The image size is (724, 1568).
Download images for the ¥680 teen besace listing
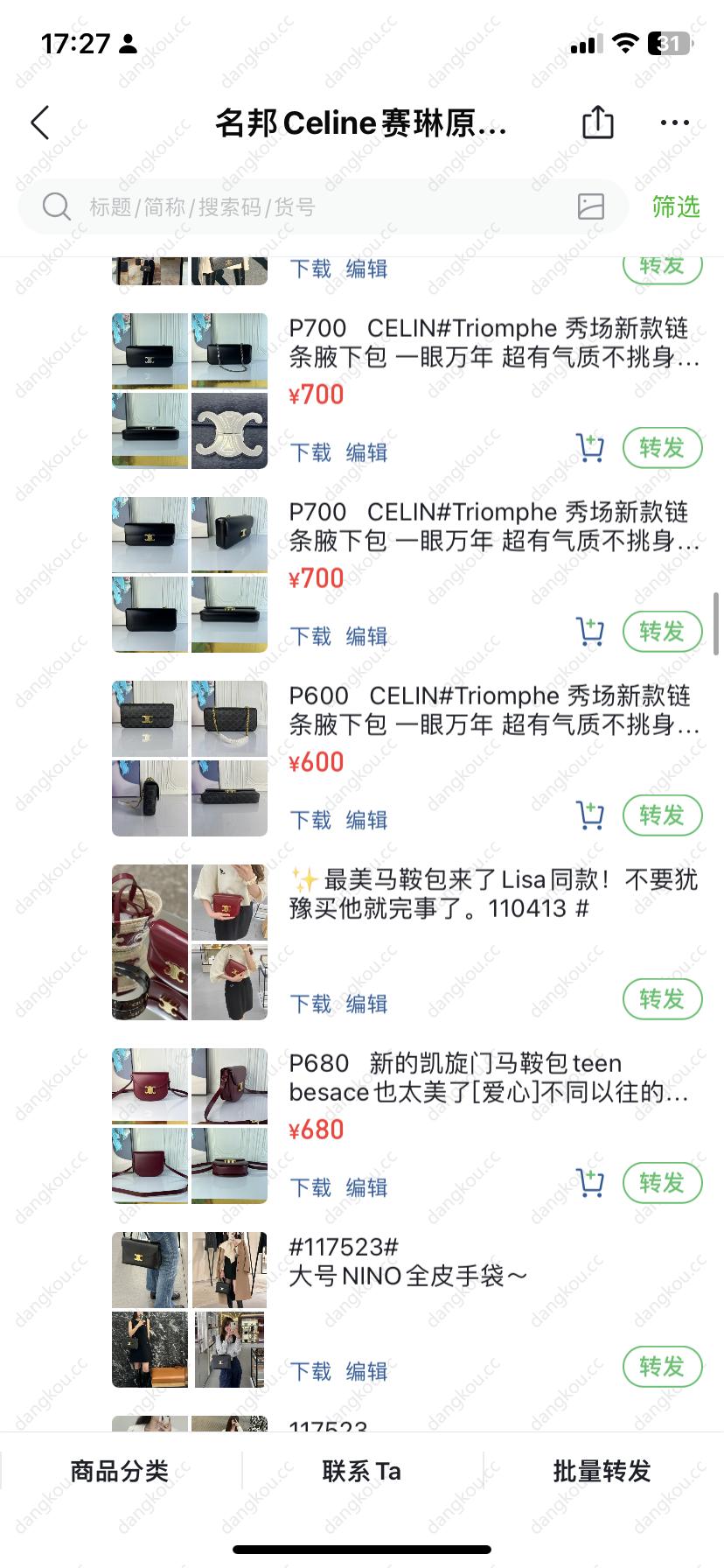(x=310, y=1187)
